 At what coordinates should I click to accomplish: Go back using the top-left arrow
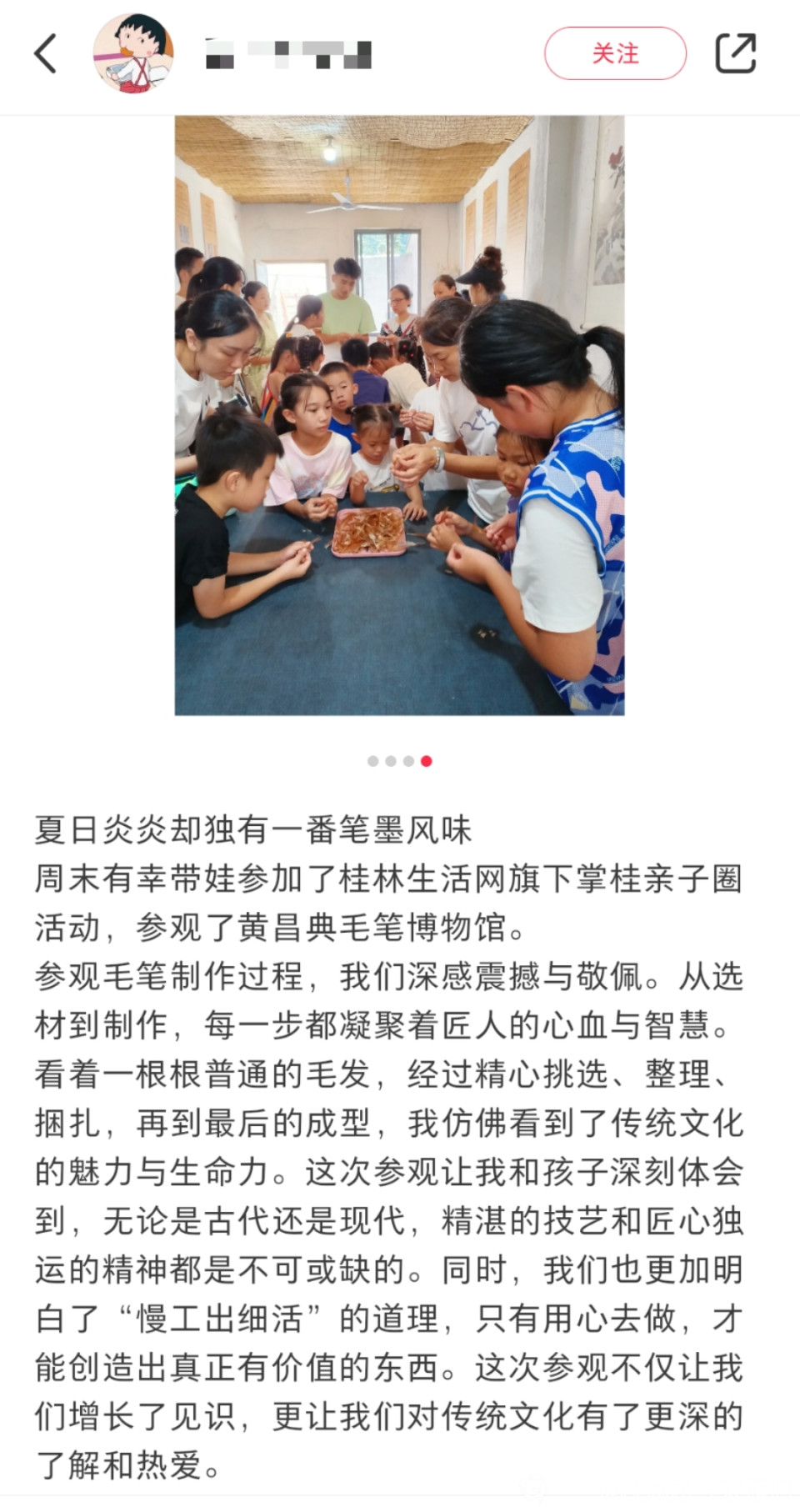[x=46, y=53]
